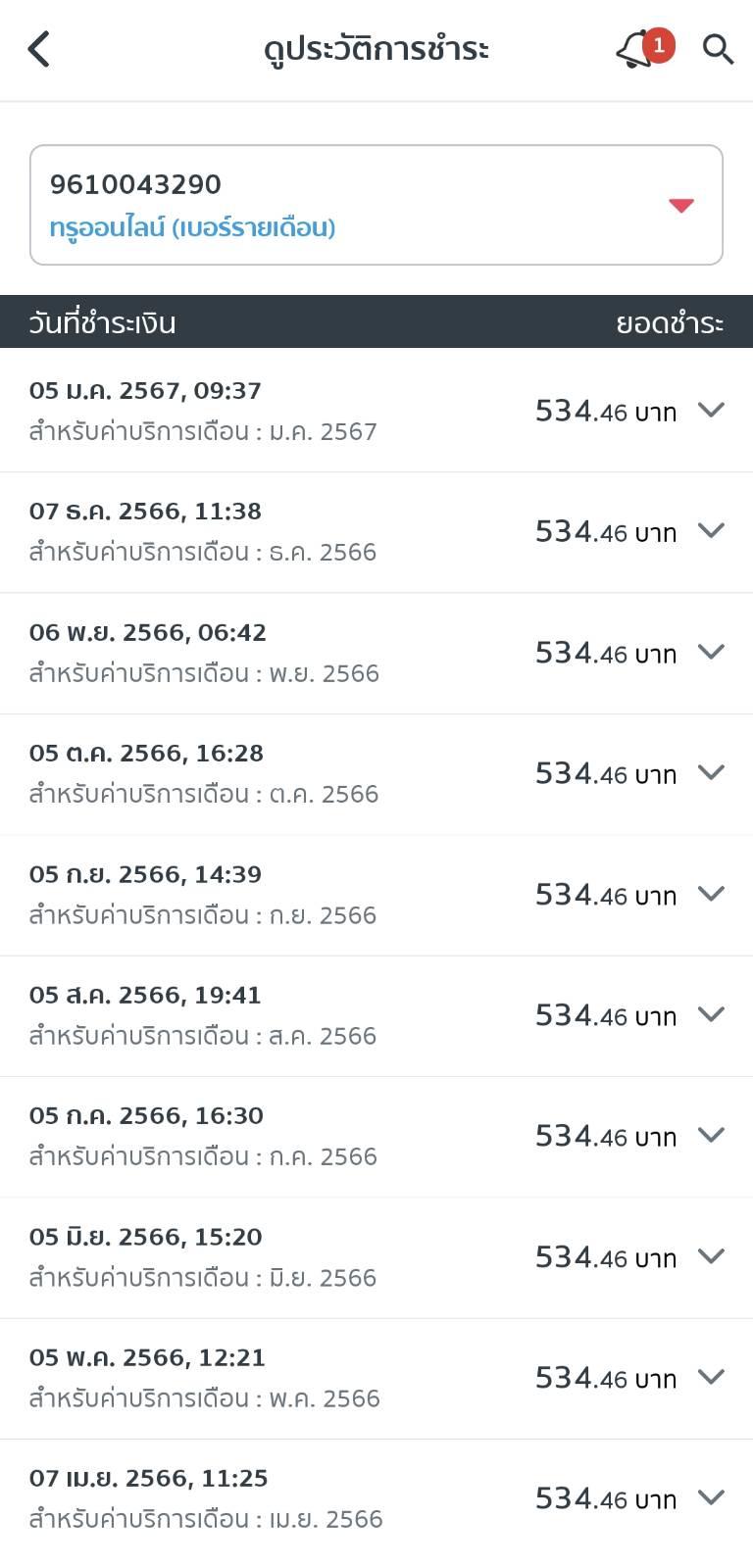753x1568 pixels.
Task: Expand the 05 มิ.ย. 2566 payment
Action: pos(711,1255)
